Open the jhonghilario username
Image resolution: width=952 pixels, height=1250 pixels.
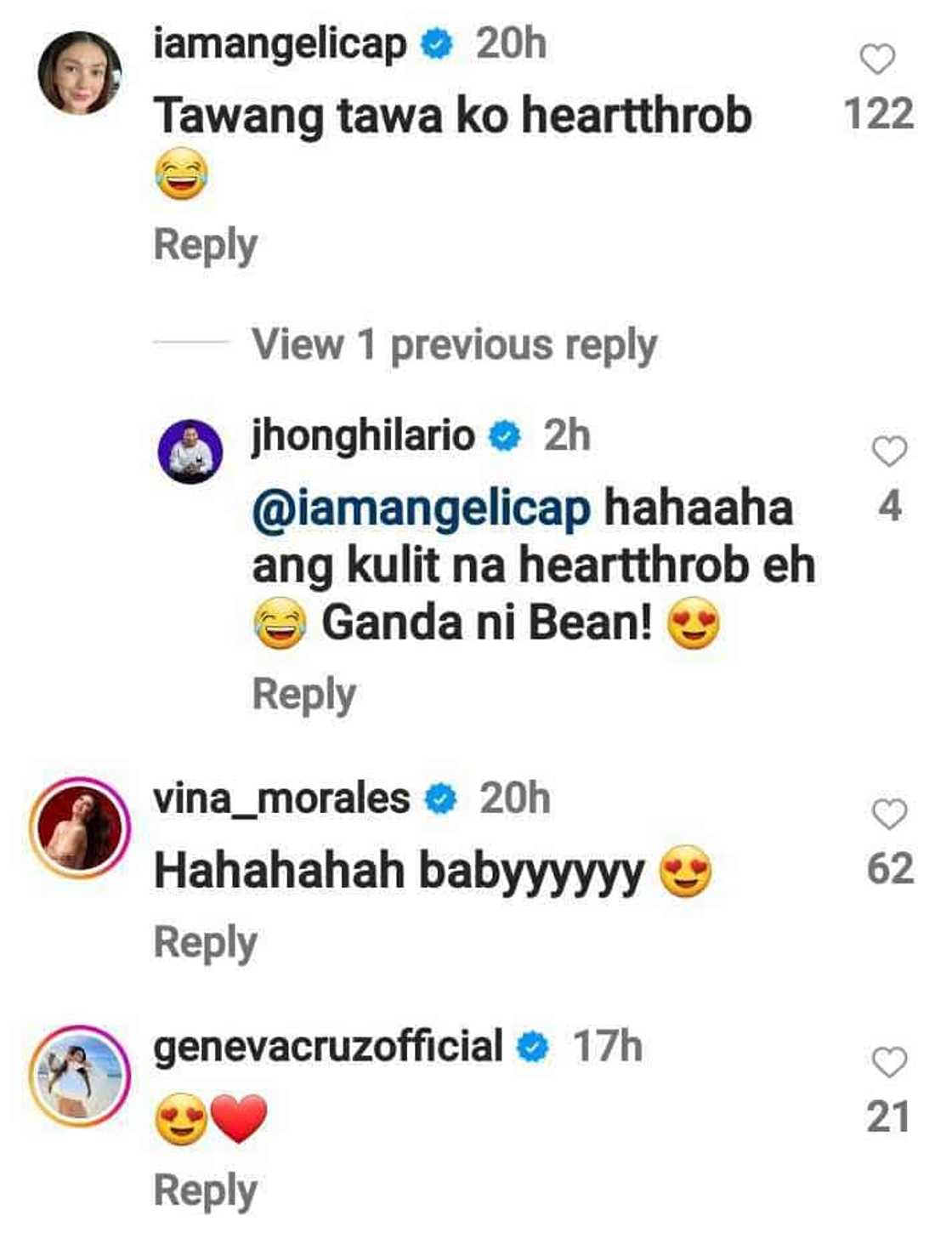(362, 436)
